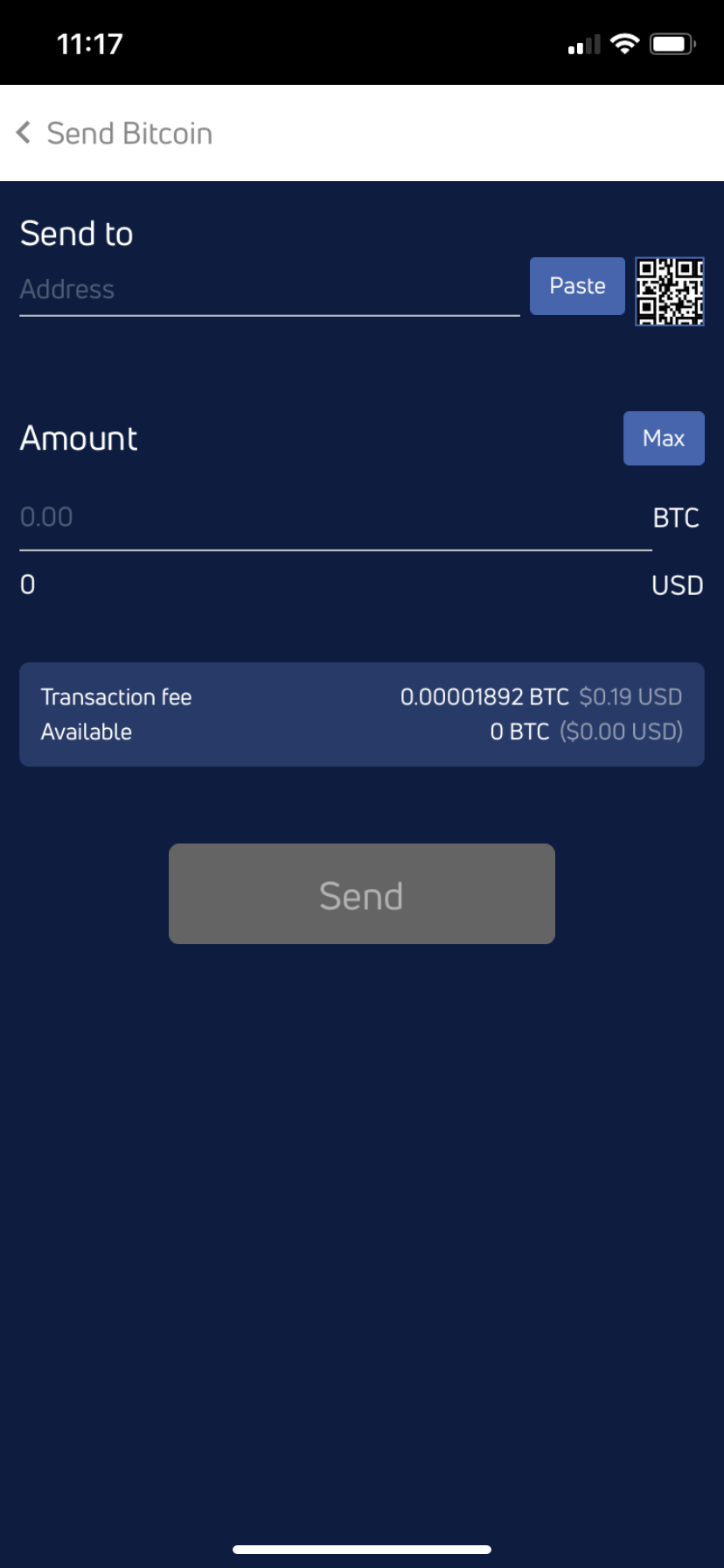The width and height of the screenshot is (724, 1568).
Task: Go back from Send Bitcoin
Action: 24,133
